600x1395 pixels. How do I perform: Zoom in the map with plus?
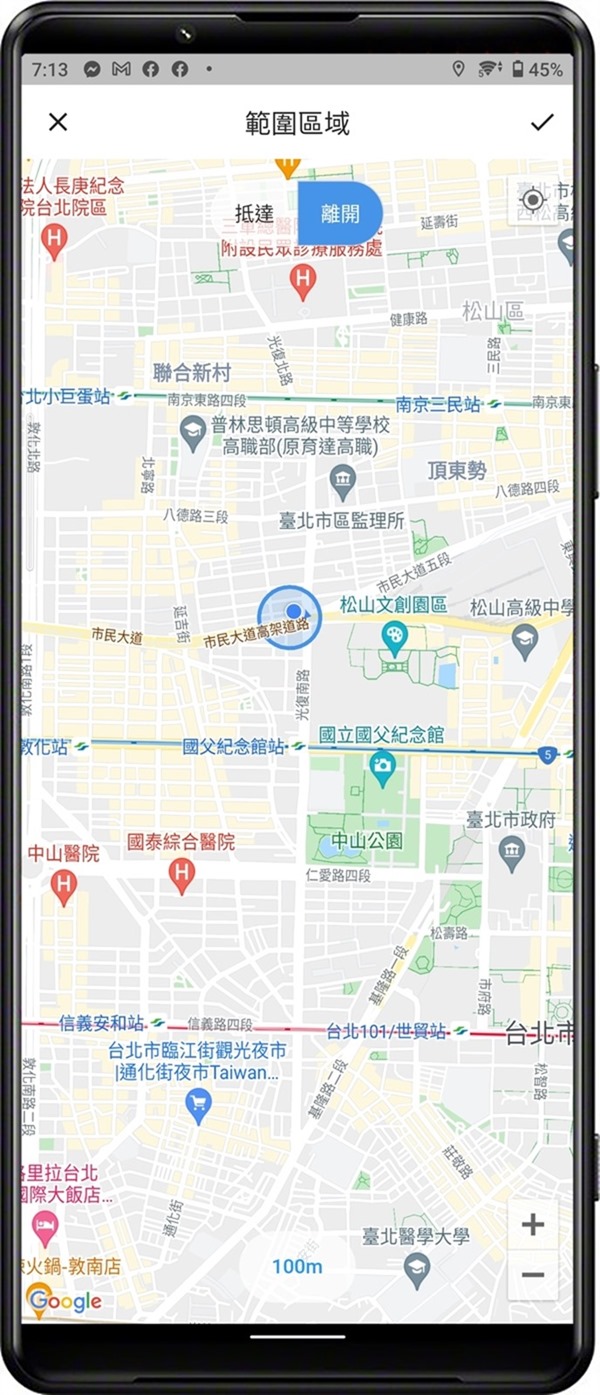point(533,1224)
